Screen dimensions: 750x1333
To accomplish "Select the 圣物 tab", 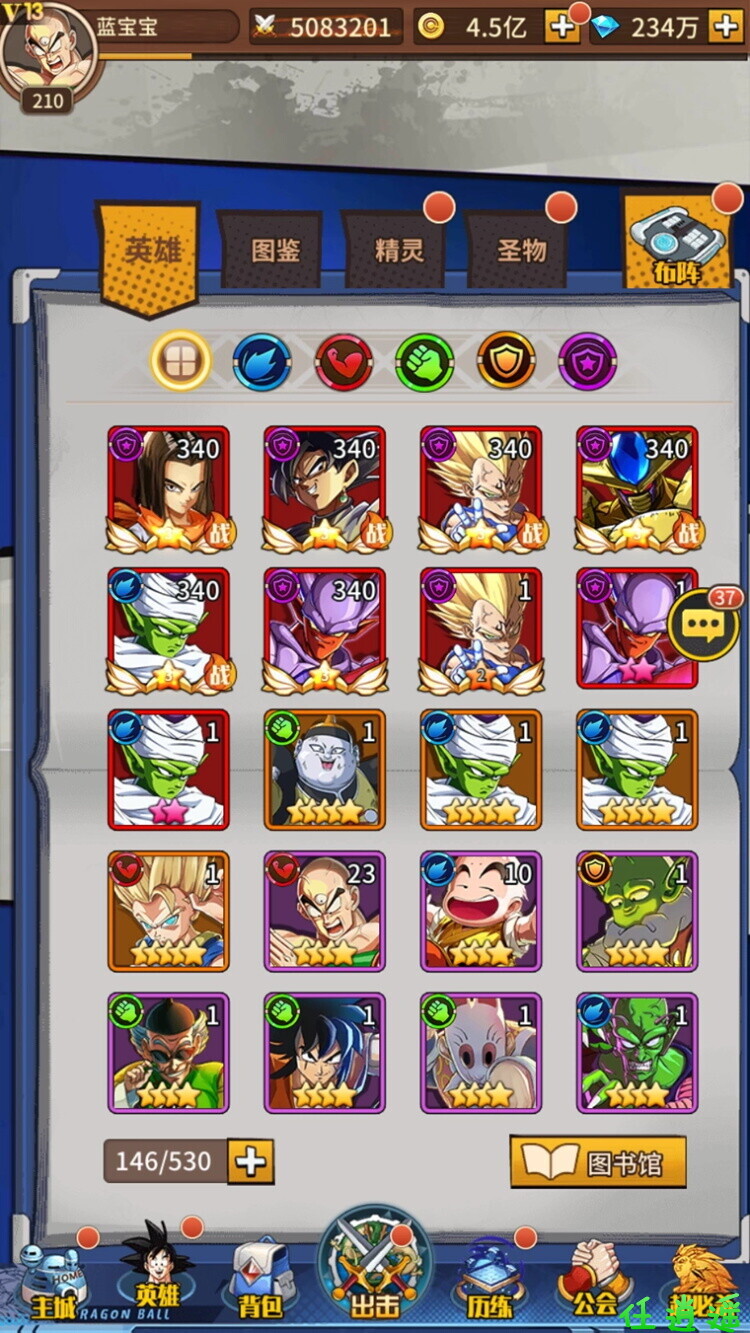I will tap(520, 250).
